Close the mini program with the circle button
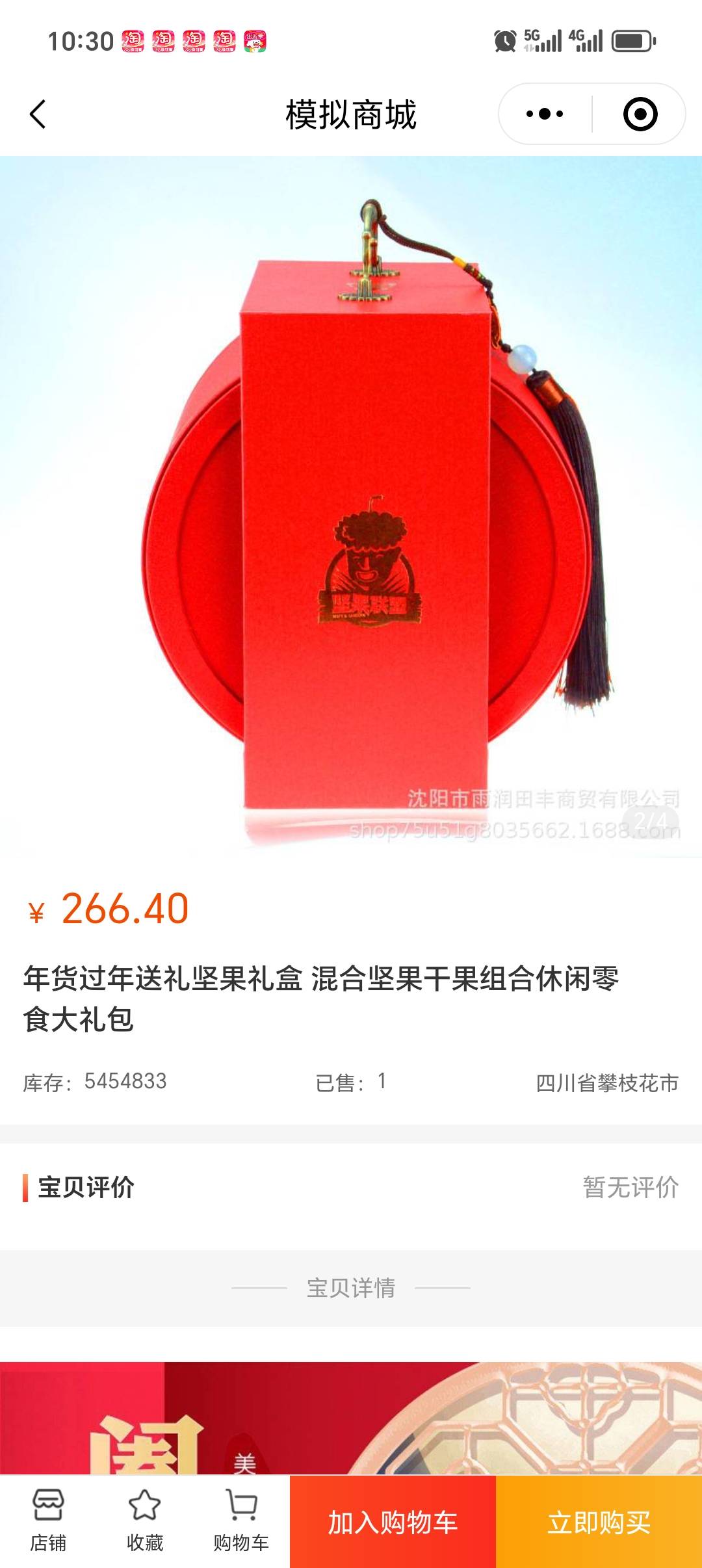Viewport: 702px width, 1568px height. coord(640,114)
